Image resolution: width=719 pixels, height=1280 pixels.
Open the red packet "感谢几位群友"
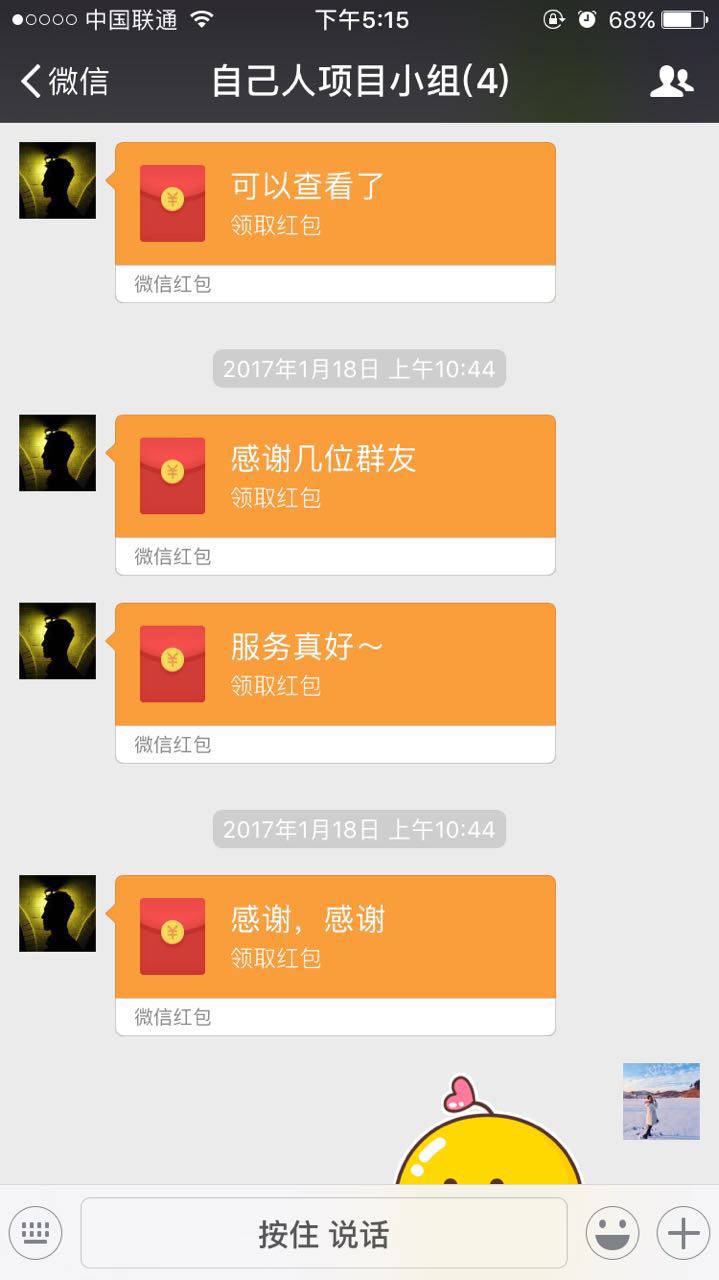point(335,477)
